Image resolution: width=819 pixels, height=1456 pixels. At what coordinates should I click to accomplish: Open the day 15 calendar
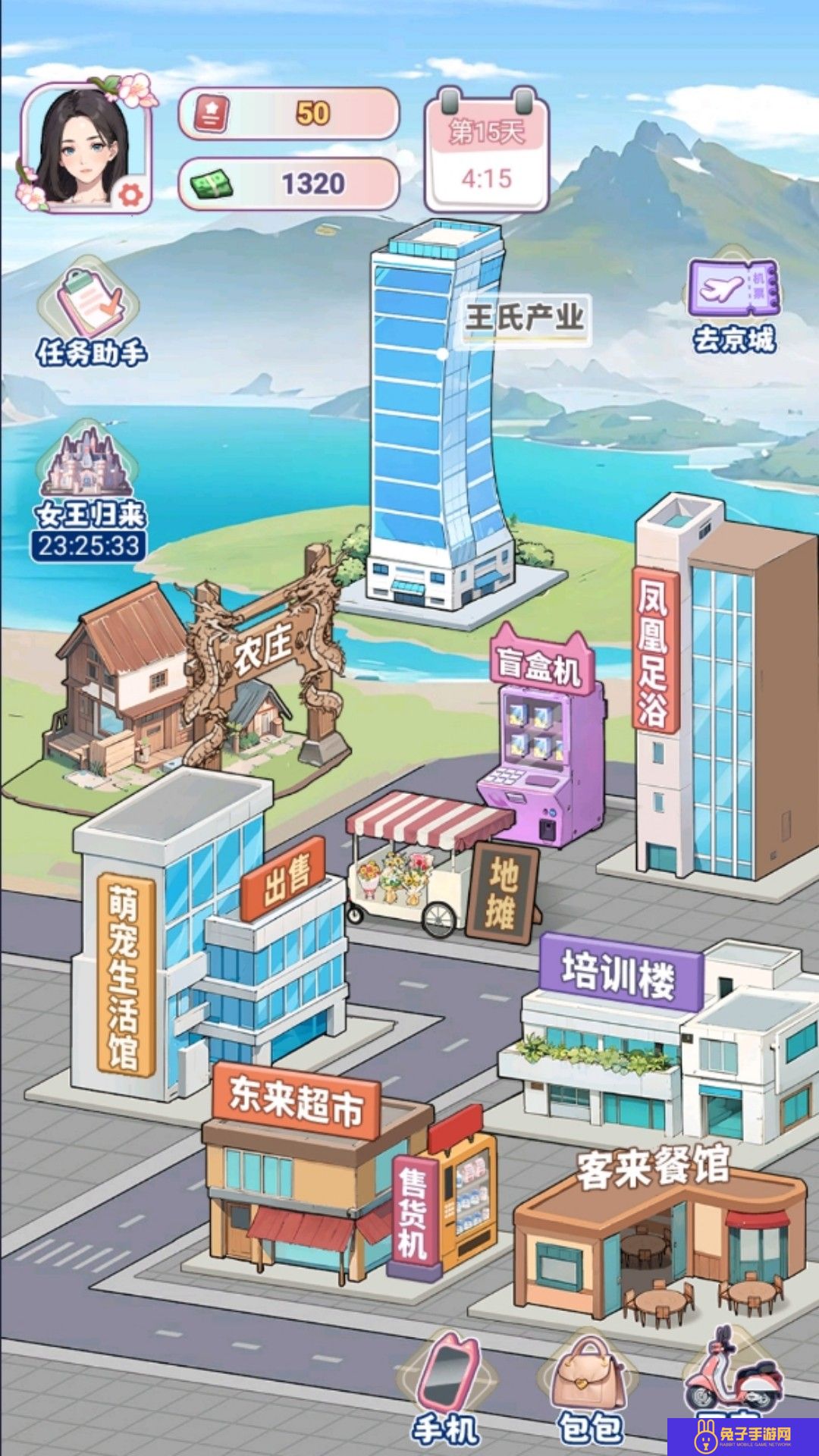(486, 152)
